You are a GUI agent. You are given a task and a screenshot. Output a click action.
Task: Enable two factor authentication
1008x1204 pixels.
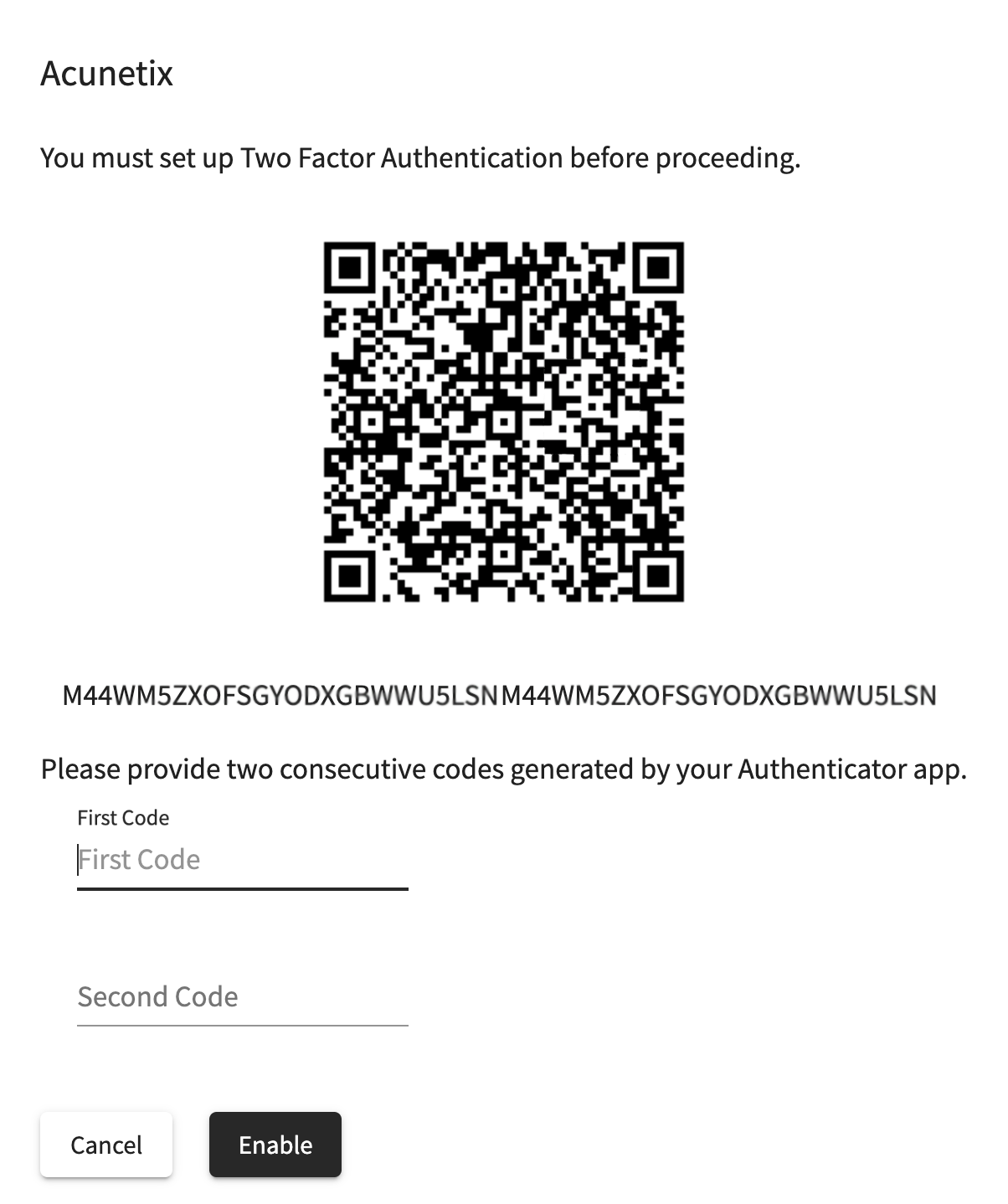tap(275, 1145)
